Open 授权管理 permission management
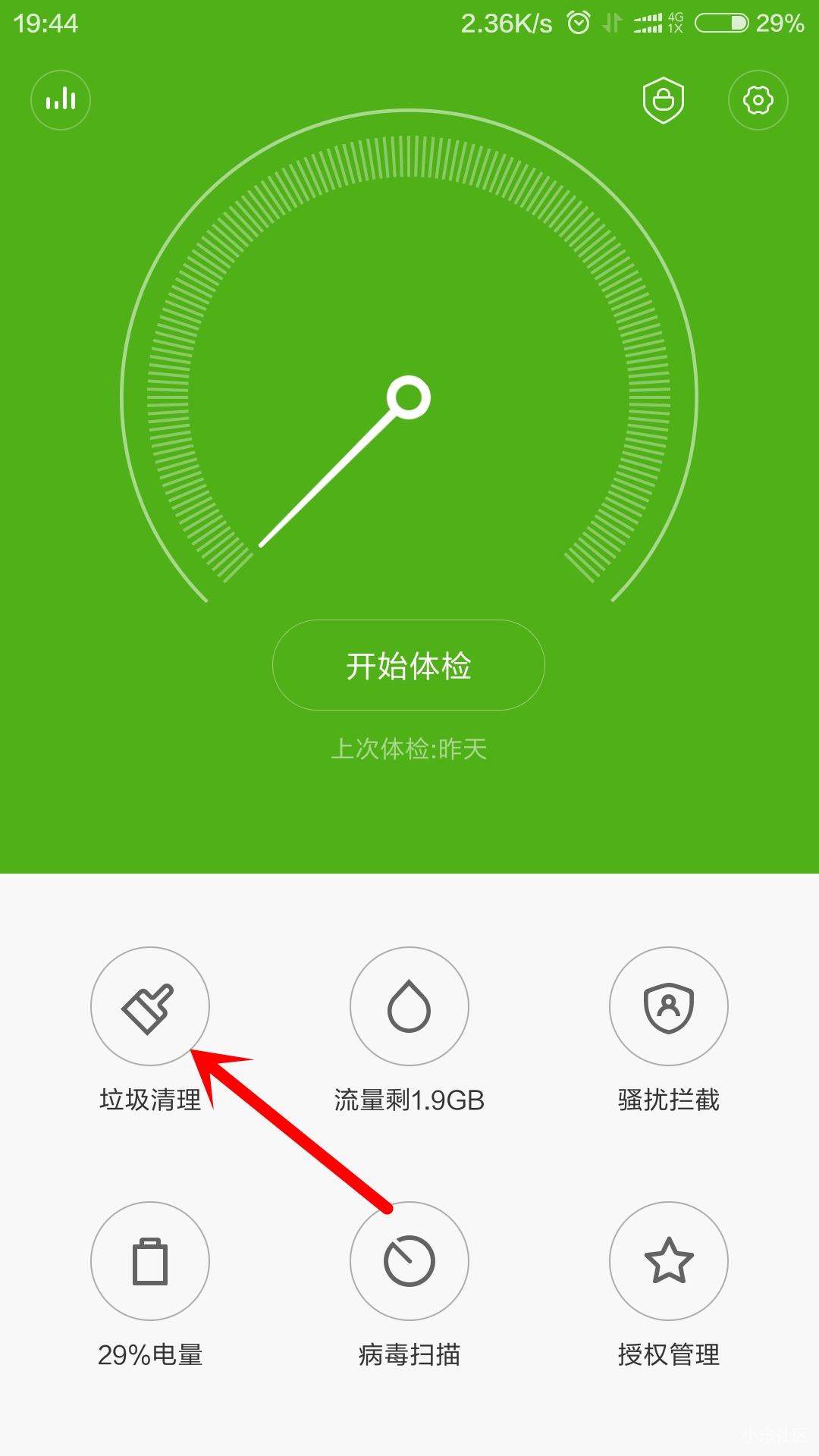The image size is (819, 1456). [x=668, y=1261]
